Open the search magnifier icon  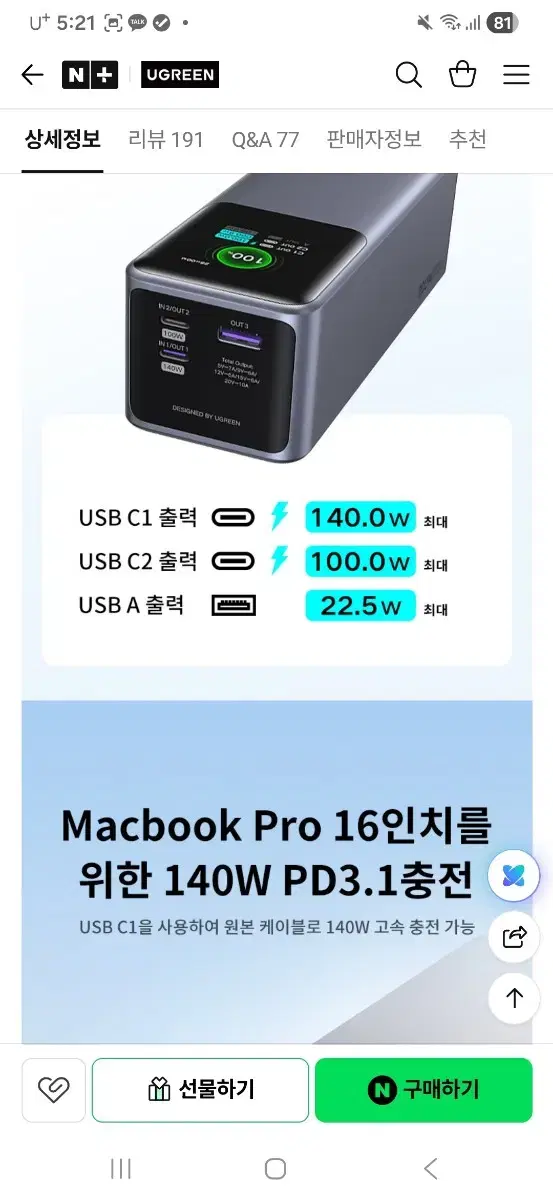408,75
